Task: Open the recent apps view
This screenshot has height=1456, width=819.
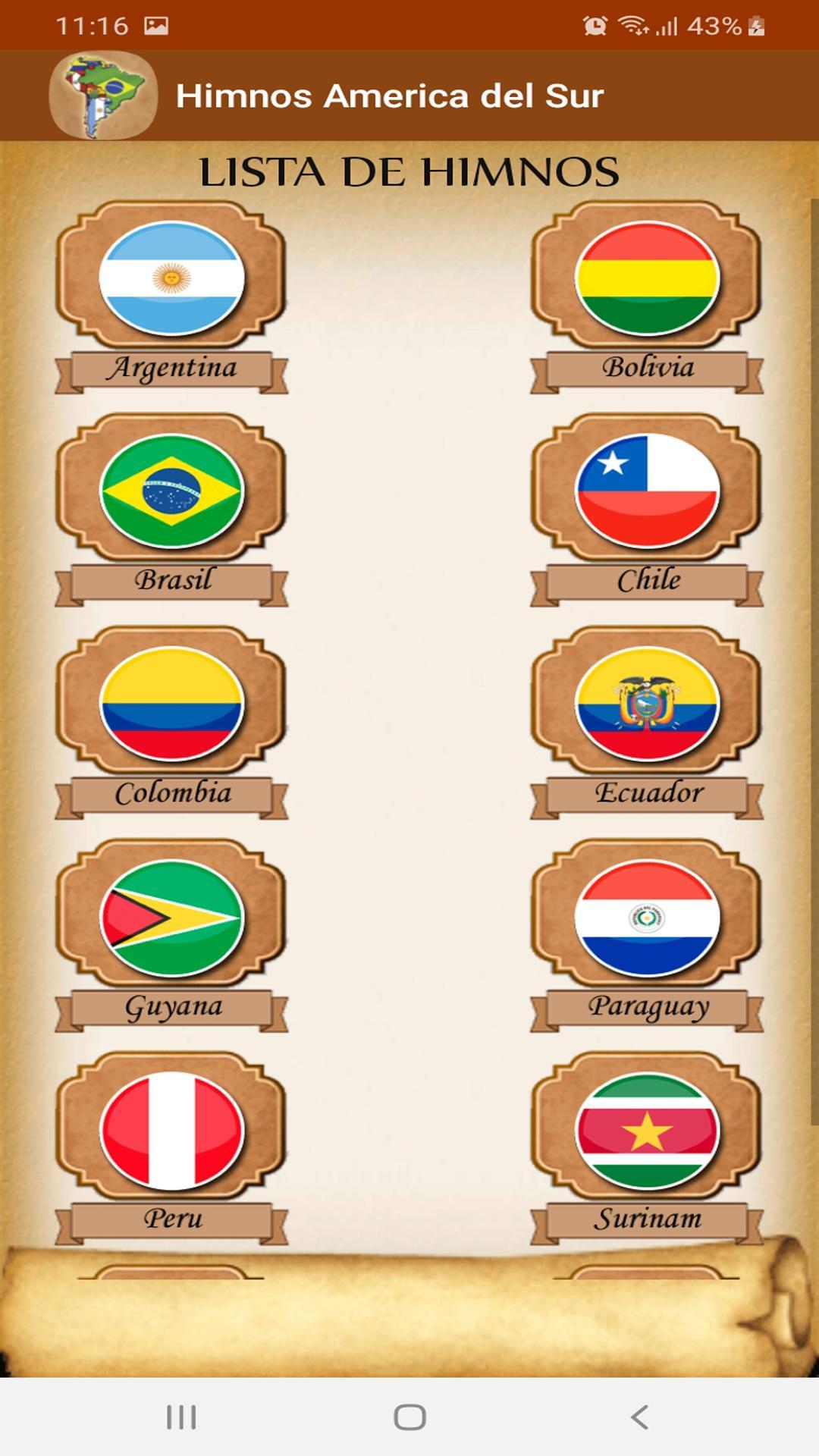Action: click(181, 1417)
